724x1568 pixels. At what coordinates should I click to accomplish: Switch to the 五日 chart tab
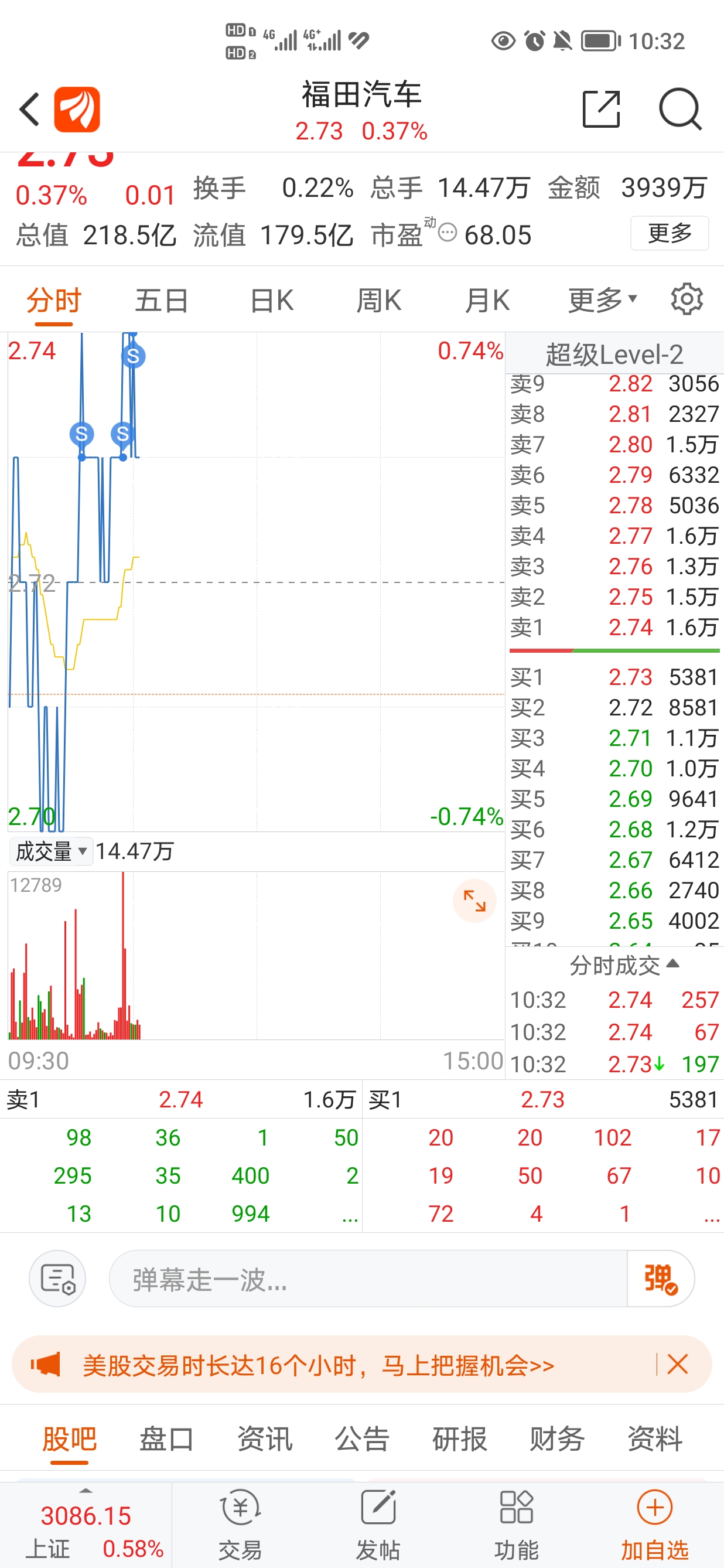point(161,301)
